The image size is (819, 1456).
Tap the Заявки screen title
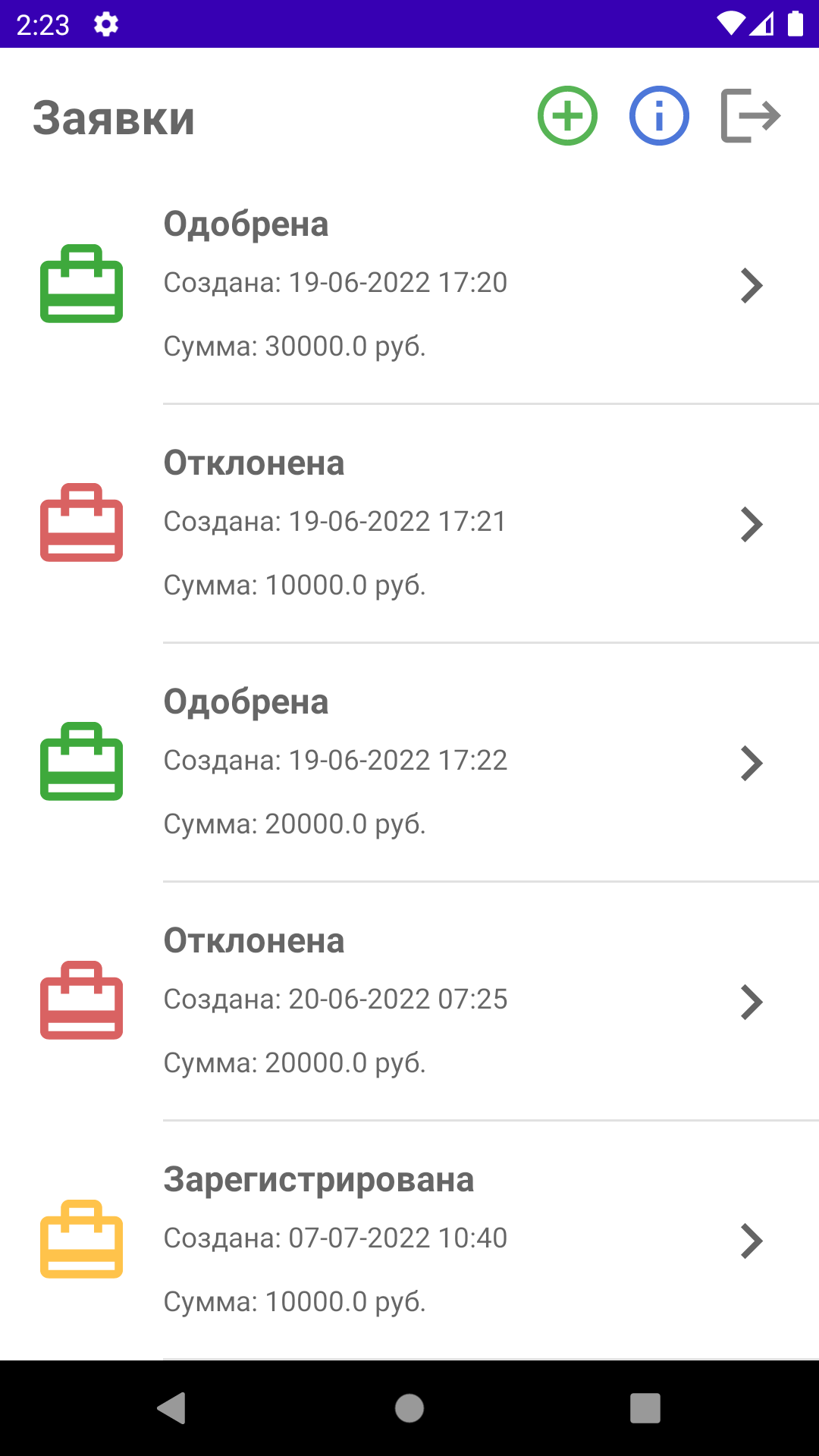[x=112, y=118]
